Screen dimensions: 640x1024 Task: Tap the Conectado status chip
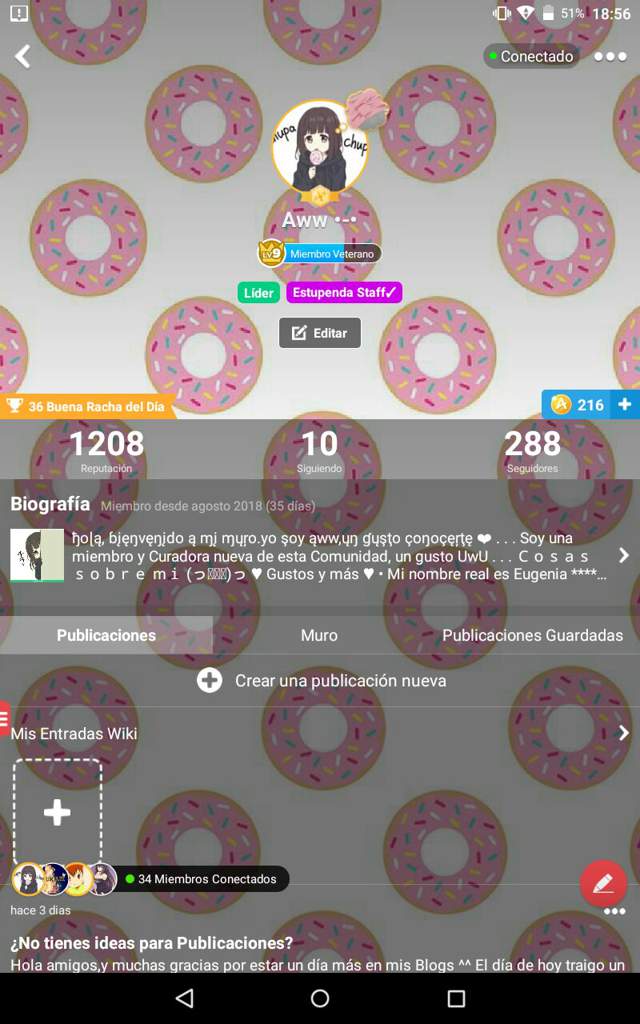point(530,57)
